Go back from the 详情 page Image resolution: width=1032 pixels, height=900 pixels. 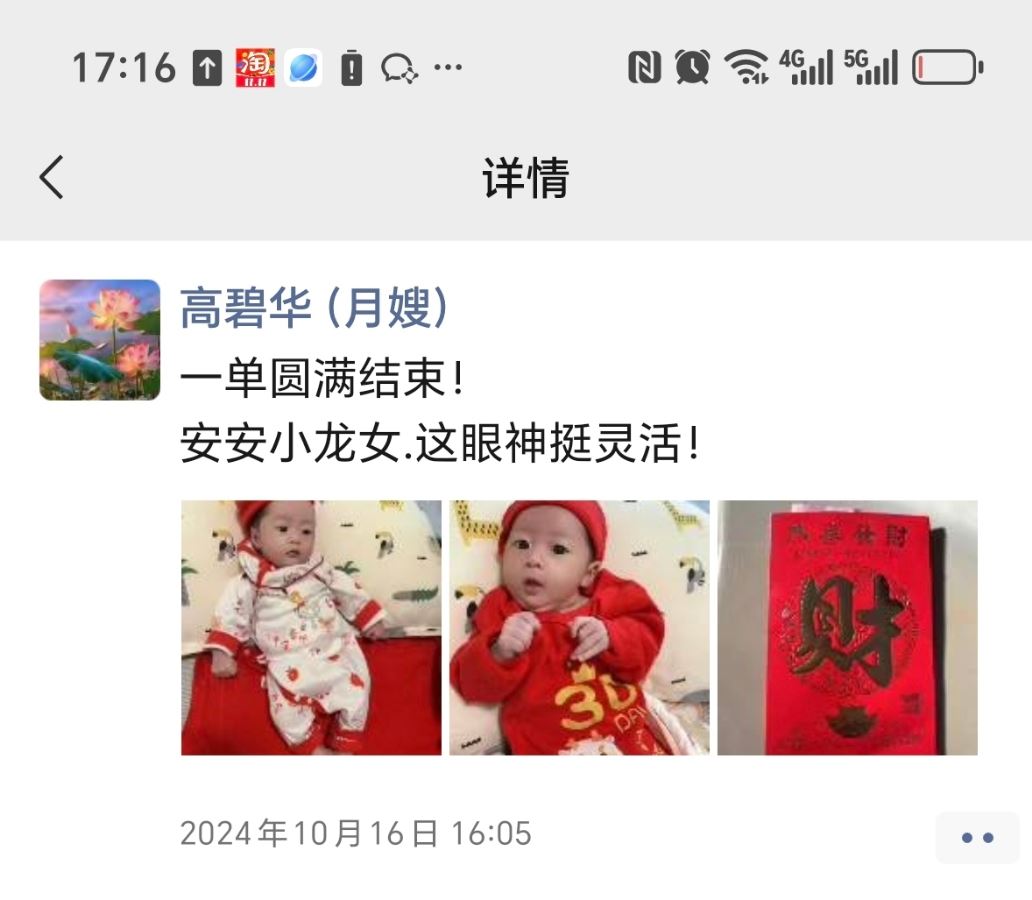[x=52, y=177]
